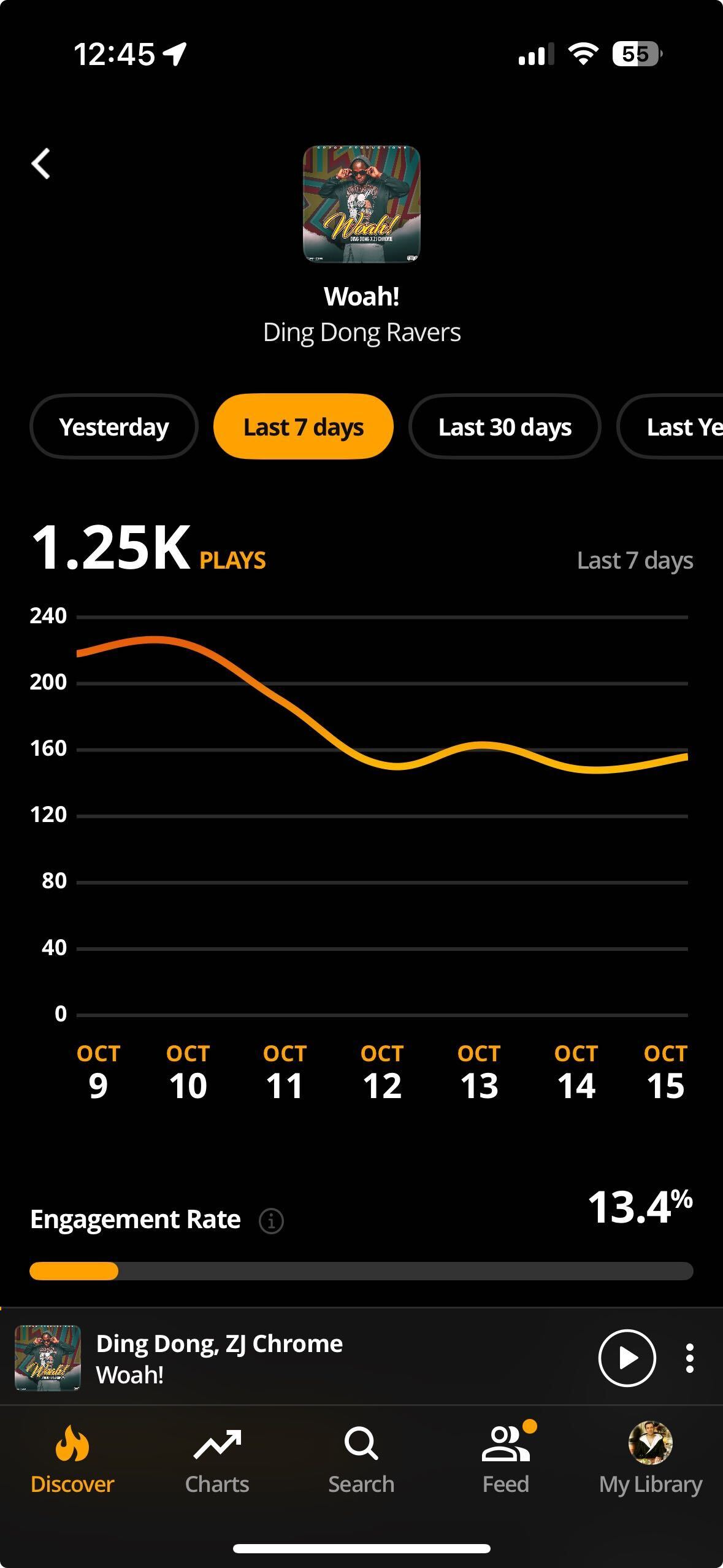Viewport: 723px width, 1568px height.
Task: Open the Engagement Rate info icon
Action: pos(271,1221)
